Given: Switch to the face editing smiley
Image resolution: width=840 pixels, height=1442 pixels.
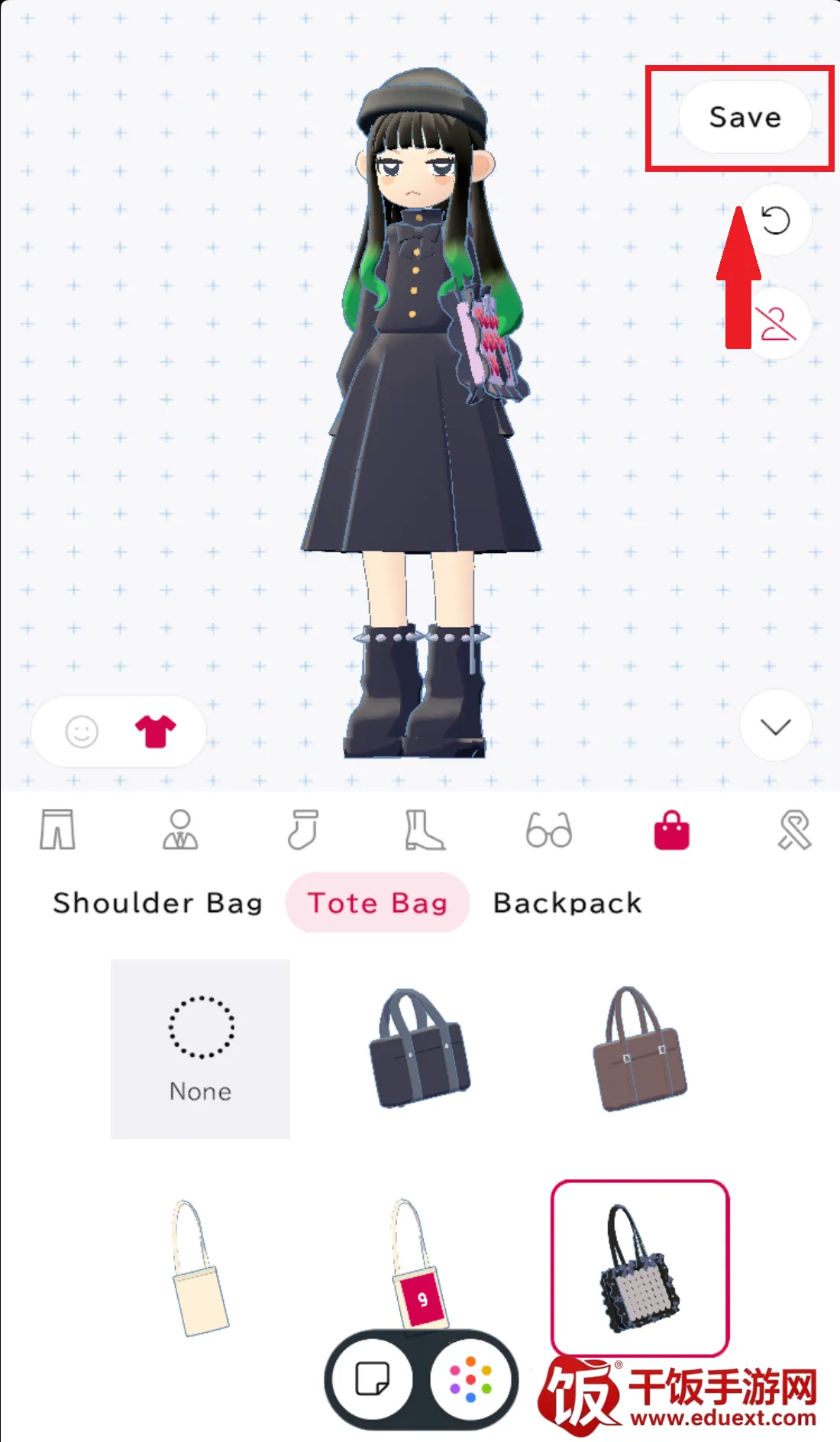Looking at the screenshot, I should 82,732.
